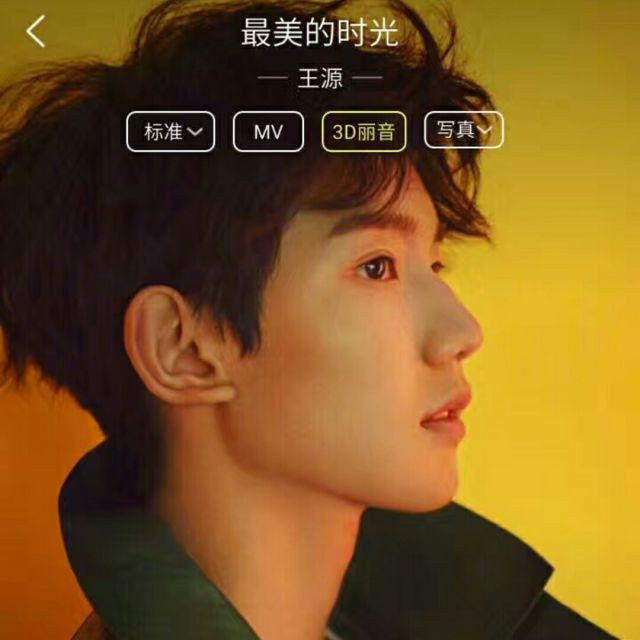Expand the 写真 dropdown
640x640 pixels.
pyautogui.click(x=463, y=130)
